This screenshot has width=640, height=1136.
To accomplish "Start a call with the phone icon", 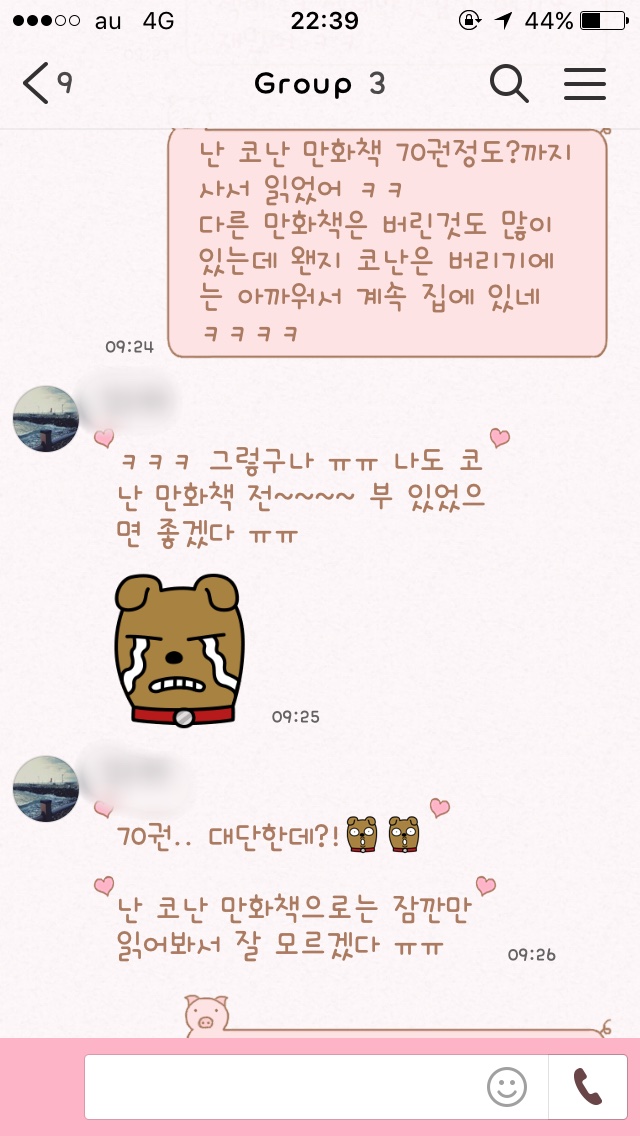I will [588, 1087].
